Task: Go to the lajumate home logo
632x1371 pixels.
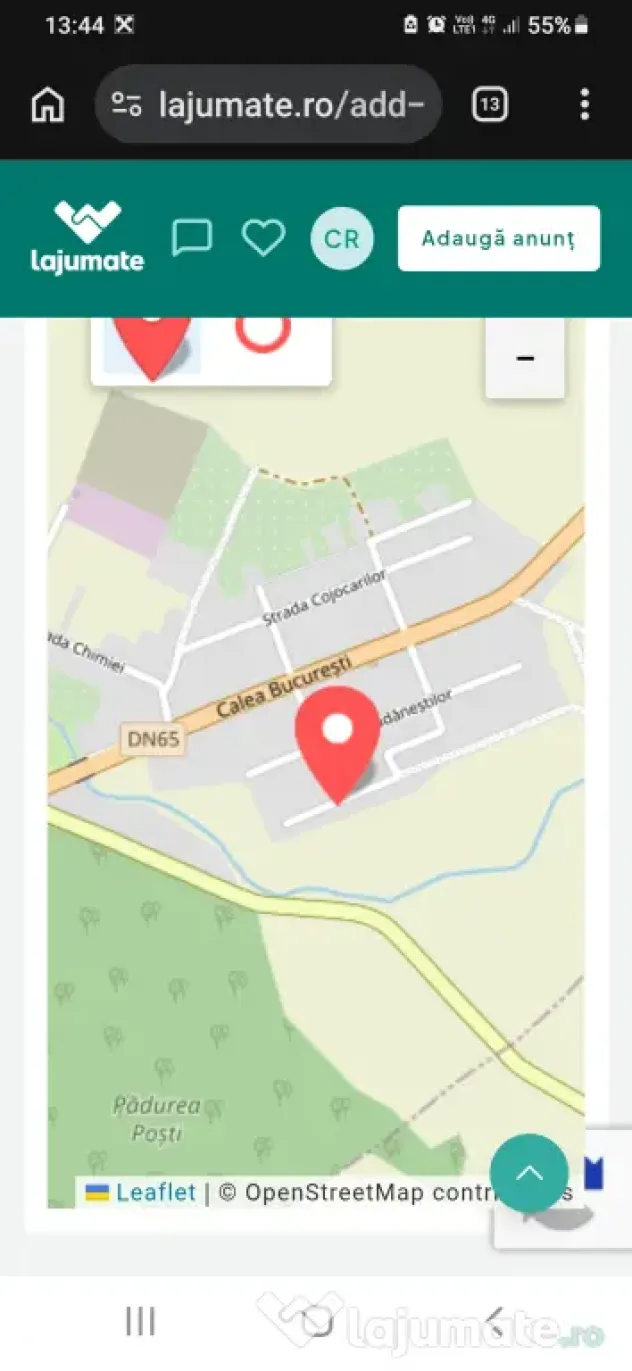Action: pos(87,237)
